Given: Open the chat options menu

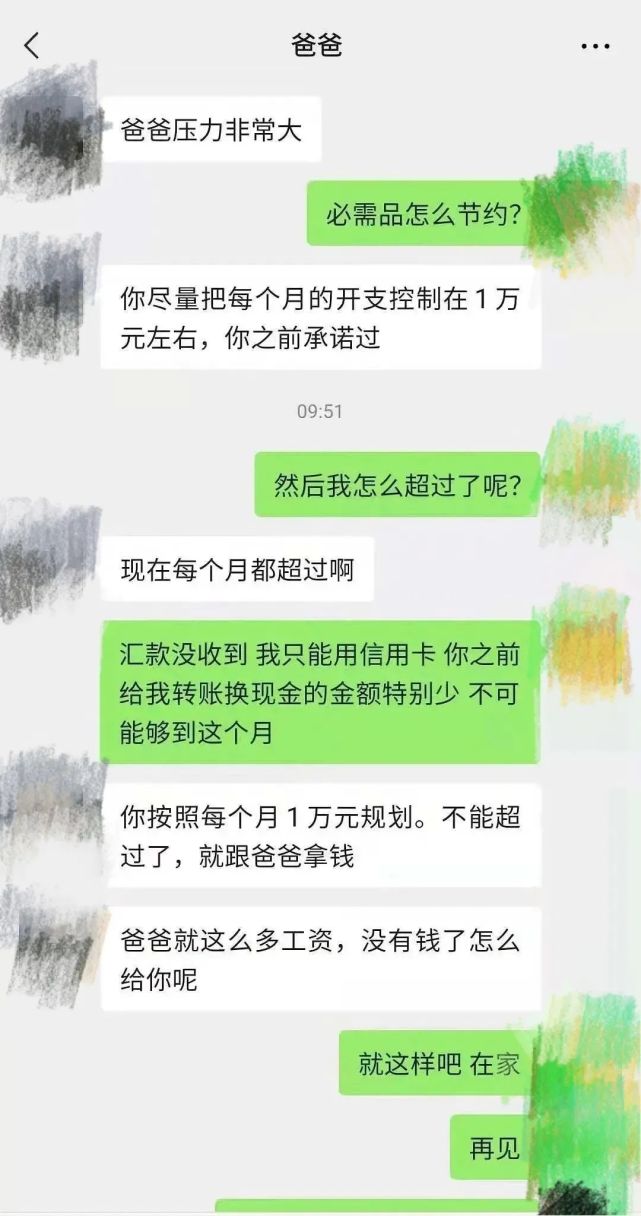Looking at the screenshot, I should (595, 46).
